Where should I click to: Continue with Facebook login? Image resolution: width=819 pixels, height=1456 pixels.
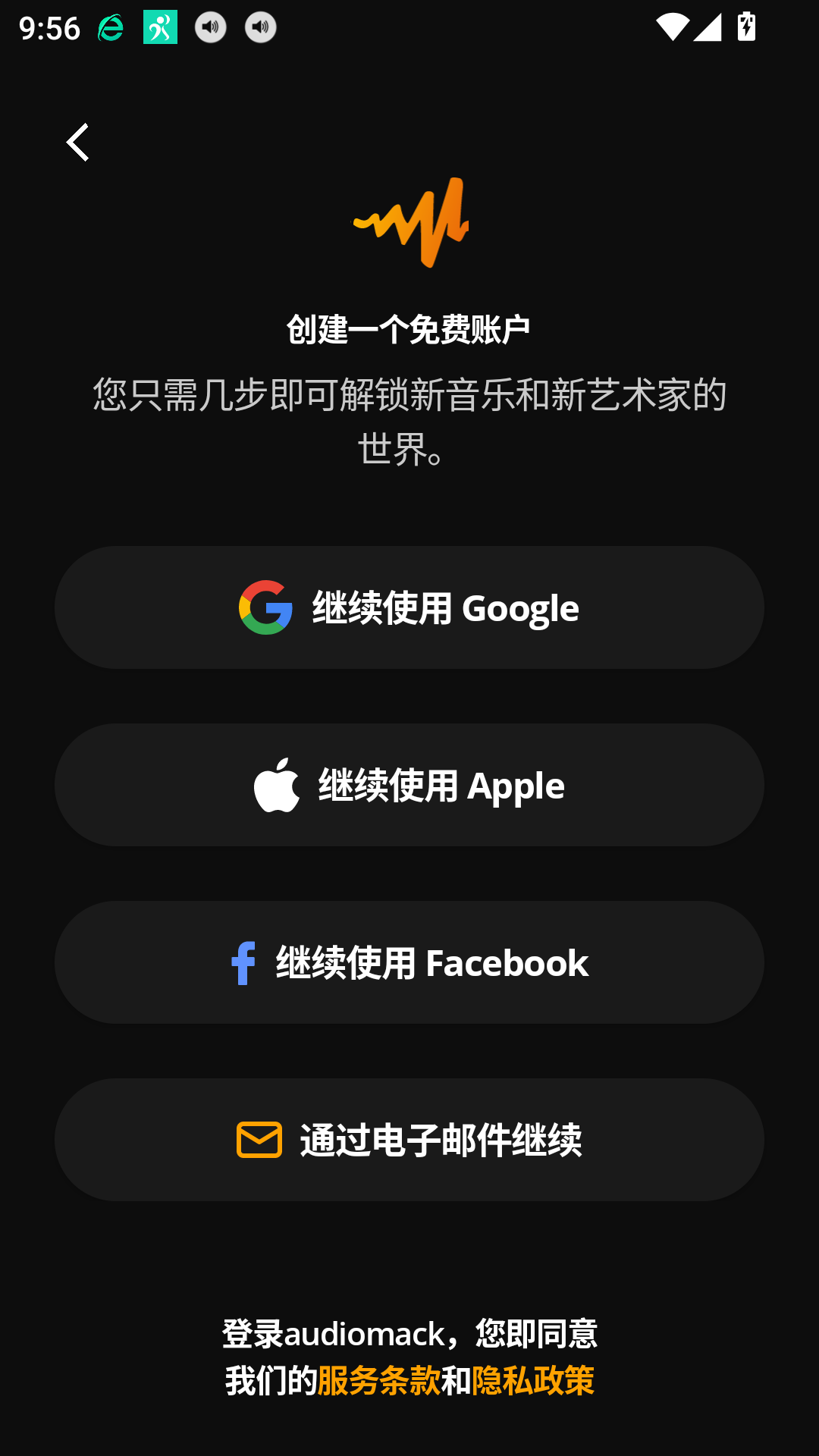click(x=409, y=962)
